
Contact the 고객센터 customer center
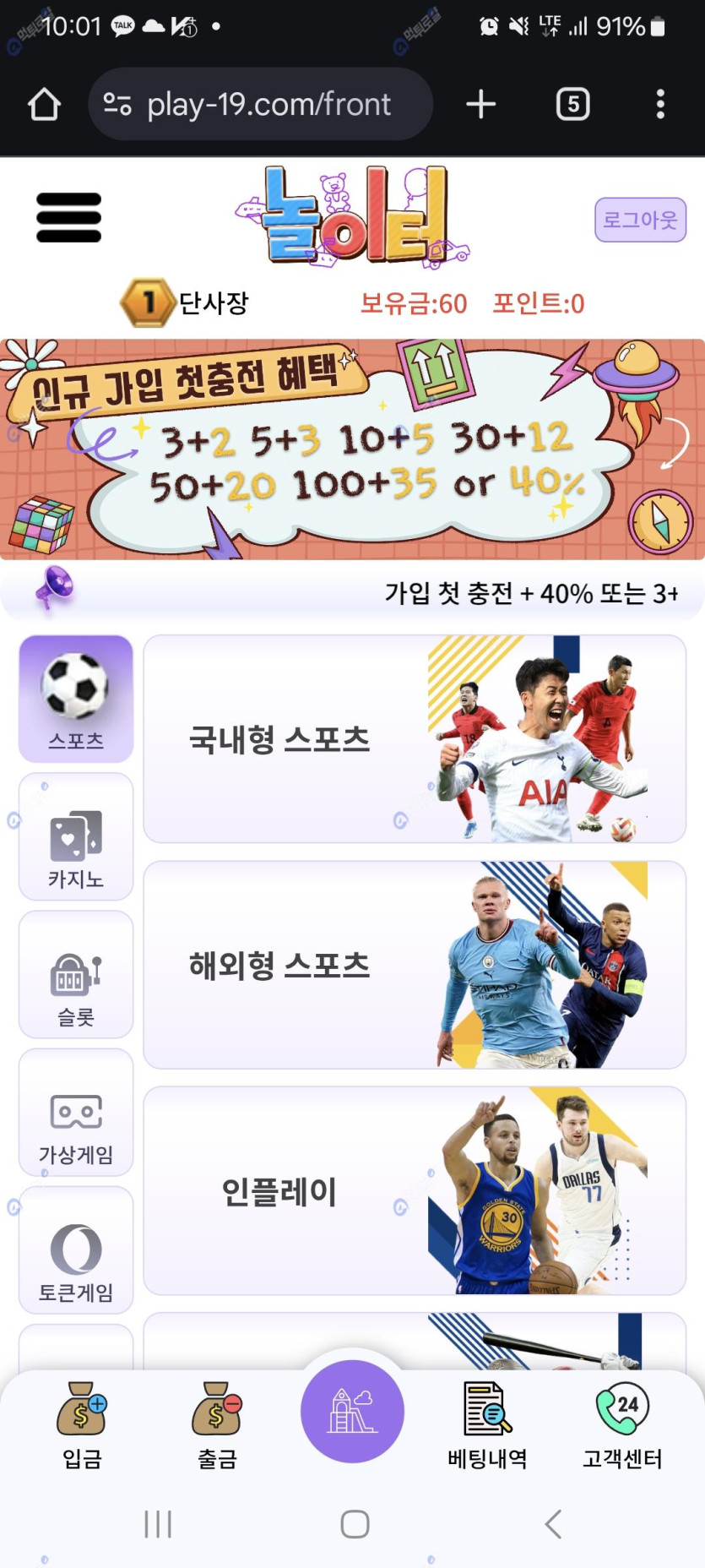[x=622, y=1425]
